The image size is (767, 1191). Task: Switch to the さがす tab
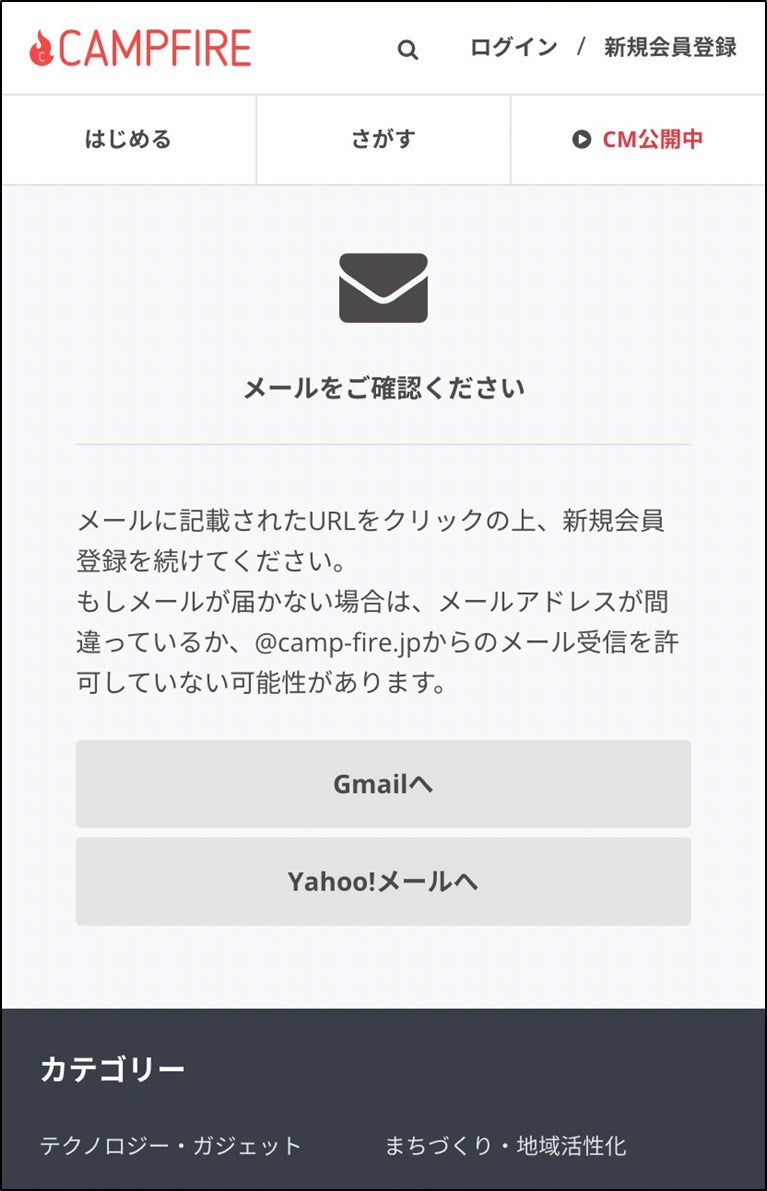(x=383, y=140)
